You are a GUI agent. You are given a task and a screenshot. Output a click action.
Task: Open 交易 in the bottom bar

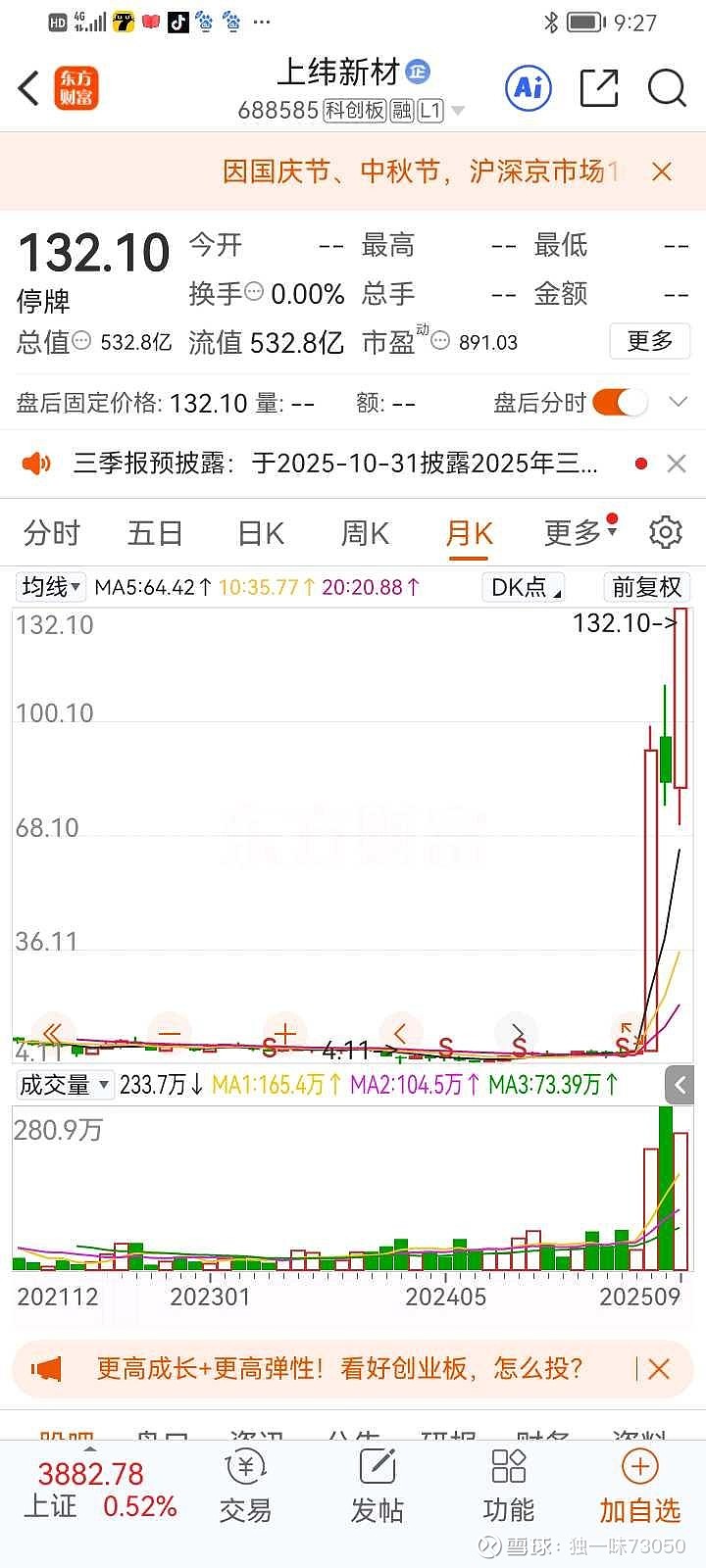click(245, 1488)
